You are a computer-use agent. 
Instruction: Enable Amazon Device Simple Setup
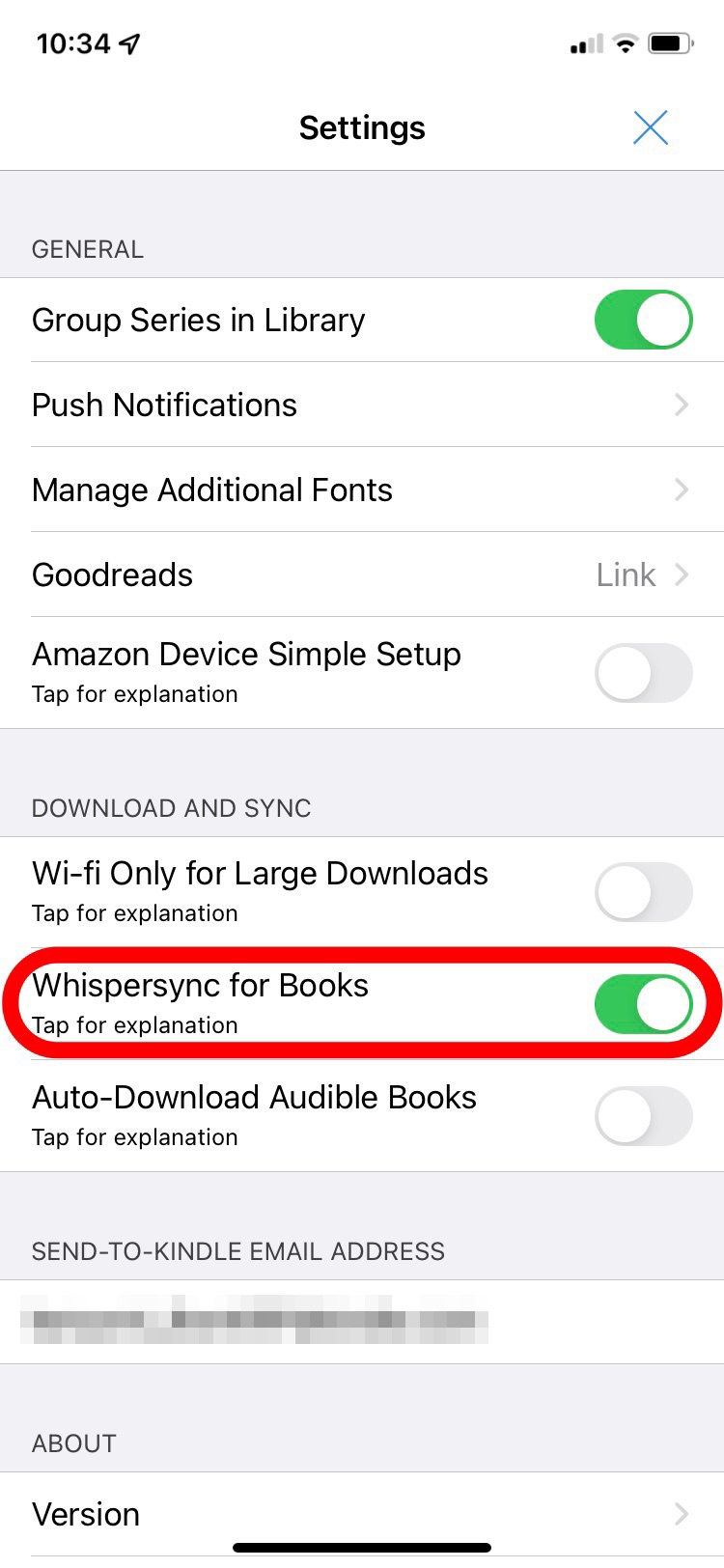(x=643, y=673)
